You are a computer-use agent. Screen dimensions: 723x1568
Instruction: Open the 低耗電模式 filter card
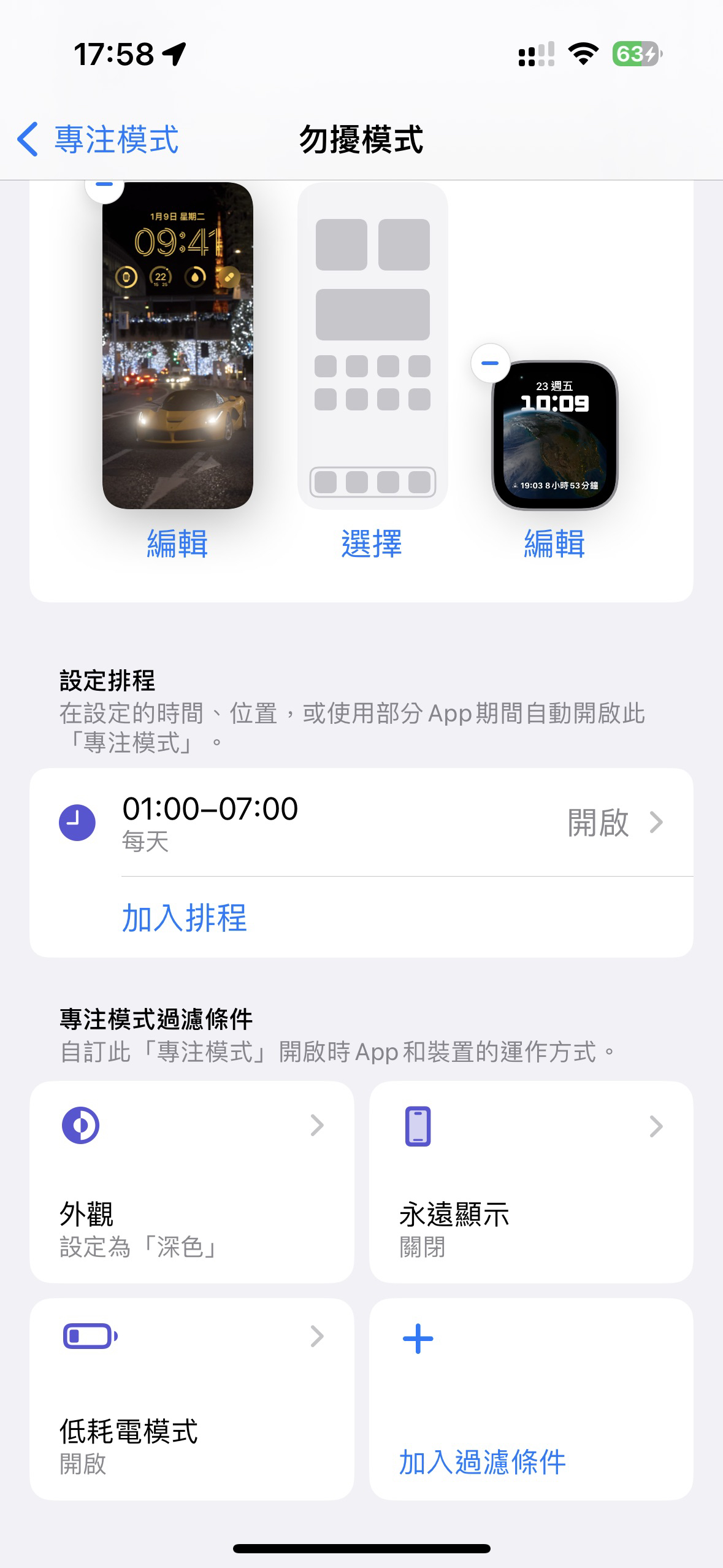(192, 1399)
